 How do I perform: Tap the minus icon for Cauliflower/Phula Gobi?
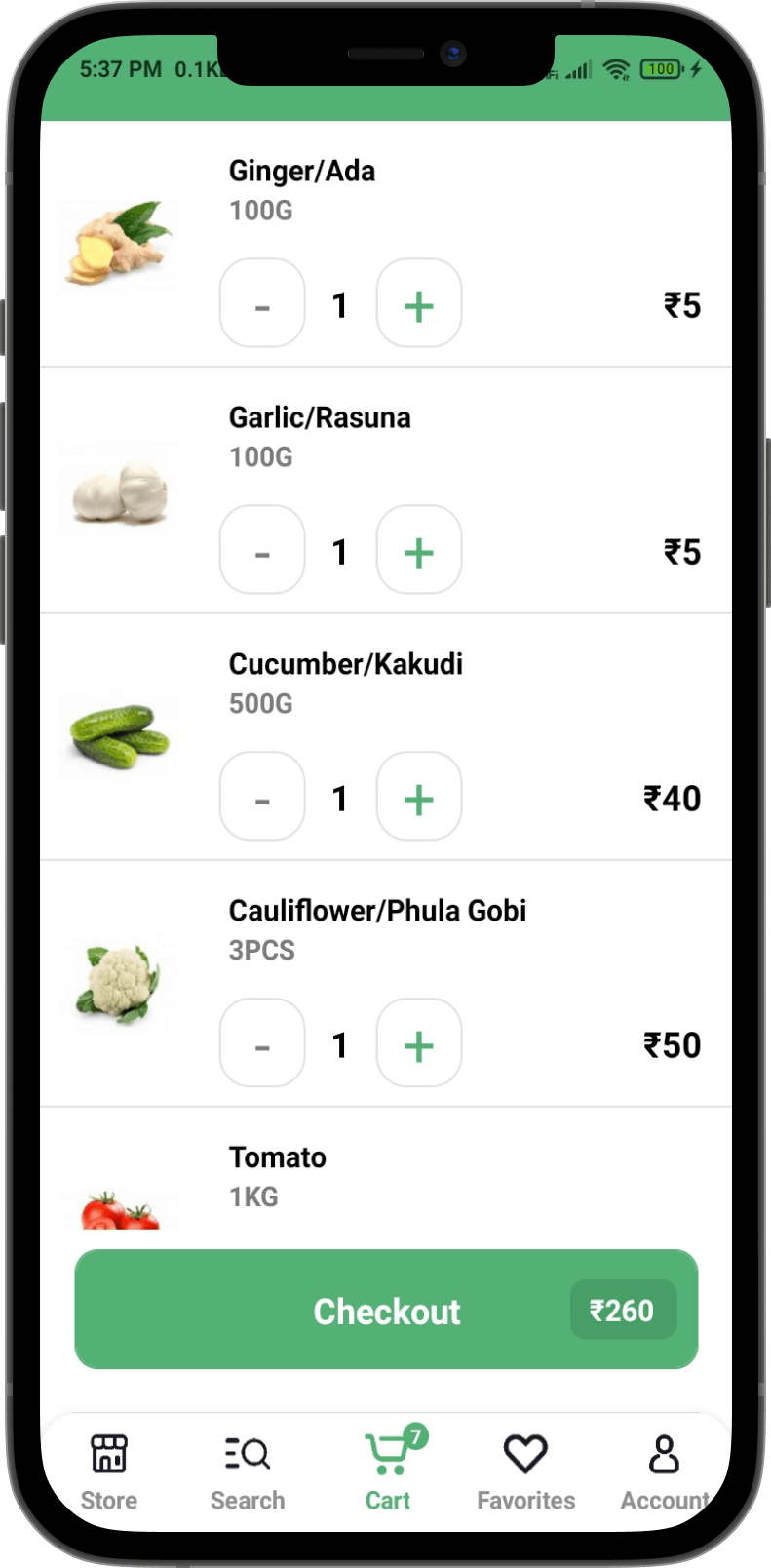pos(261,1042)
